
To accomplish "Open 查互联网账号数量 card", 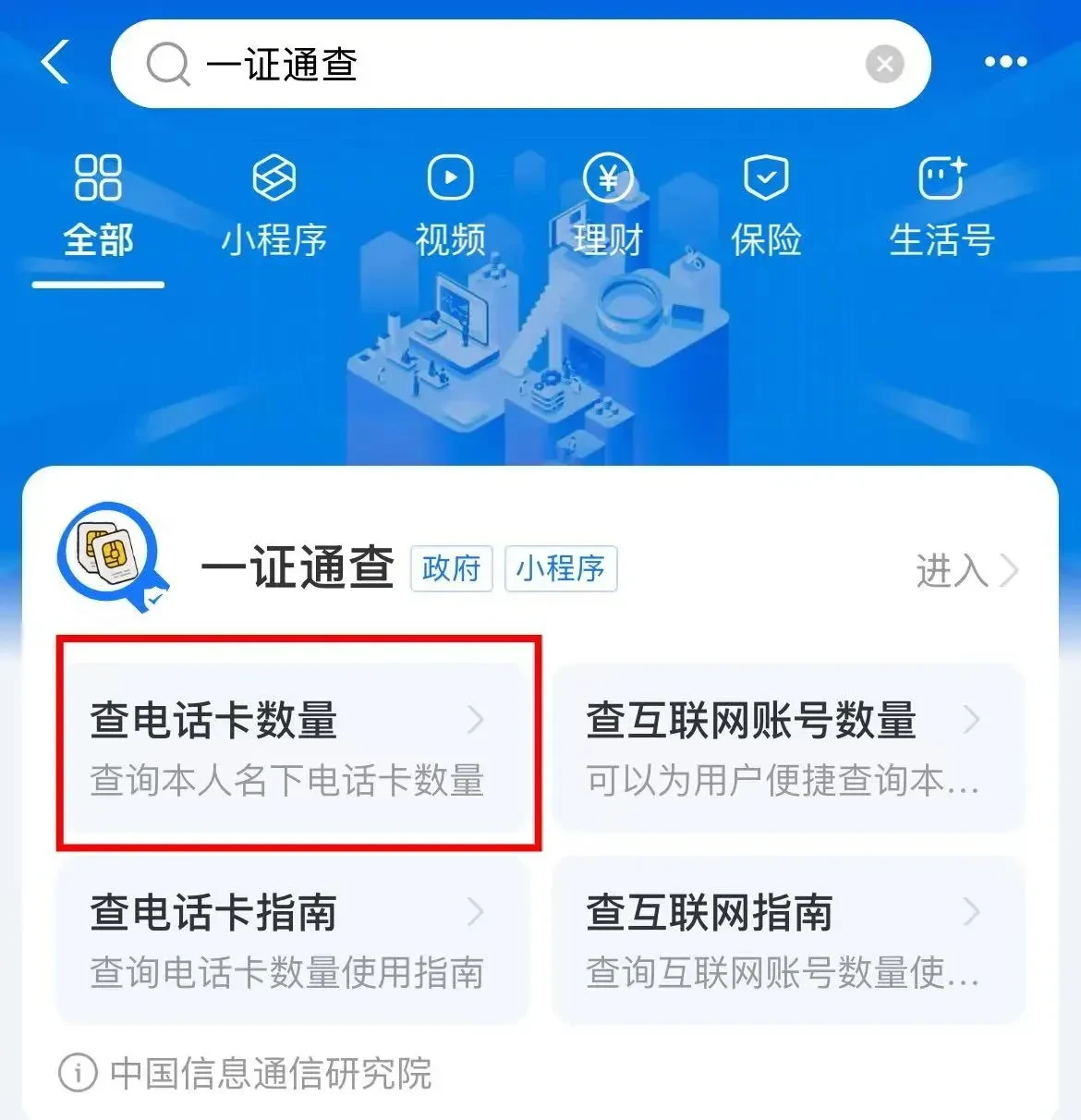I will [787, 747].
